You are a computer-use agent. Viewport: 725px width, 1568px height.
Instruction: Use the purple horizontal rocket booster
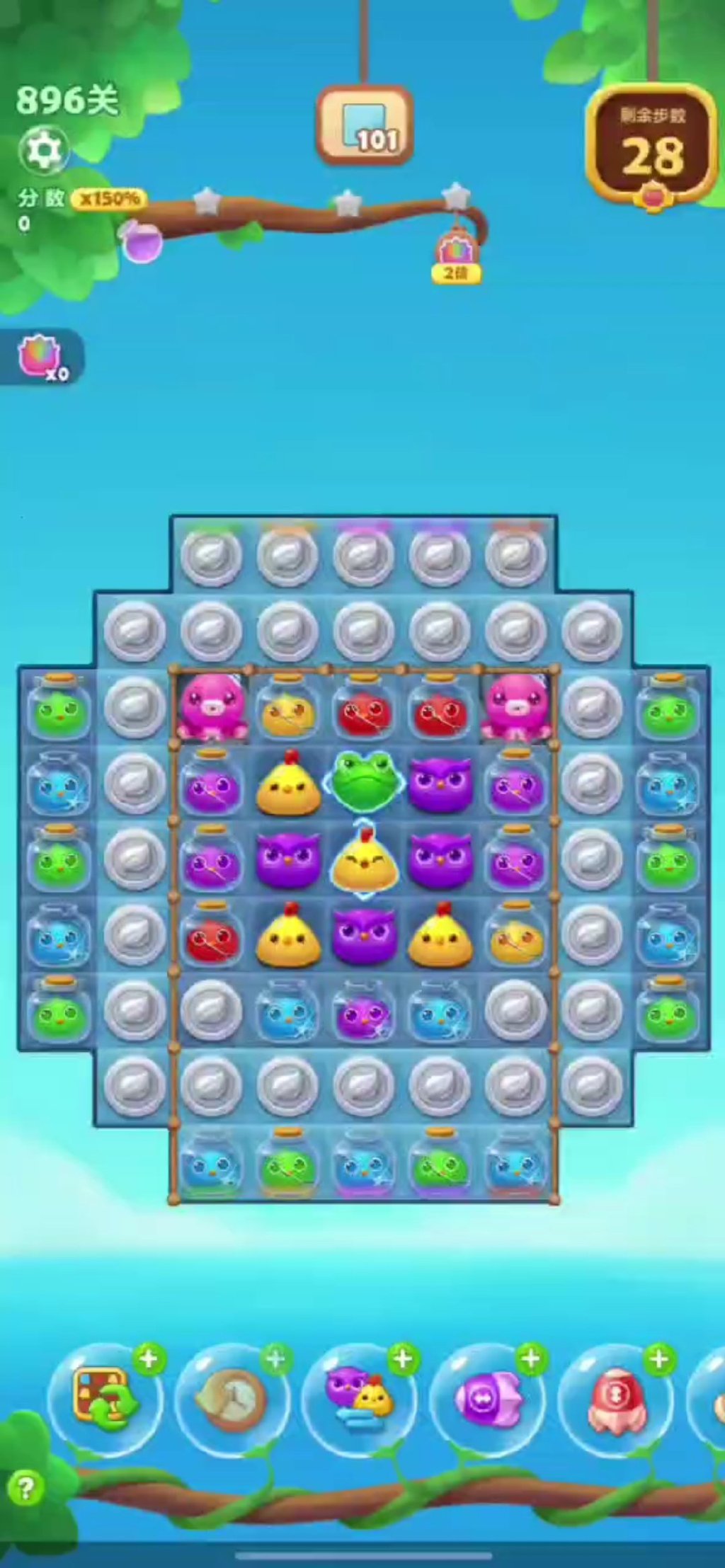(x=488, y=1399)
